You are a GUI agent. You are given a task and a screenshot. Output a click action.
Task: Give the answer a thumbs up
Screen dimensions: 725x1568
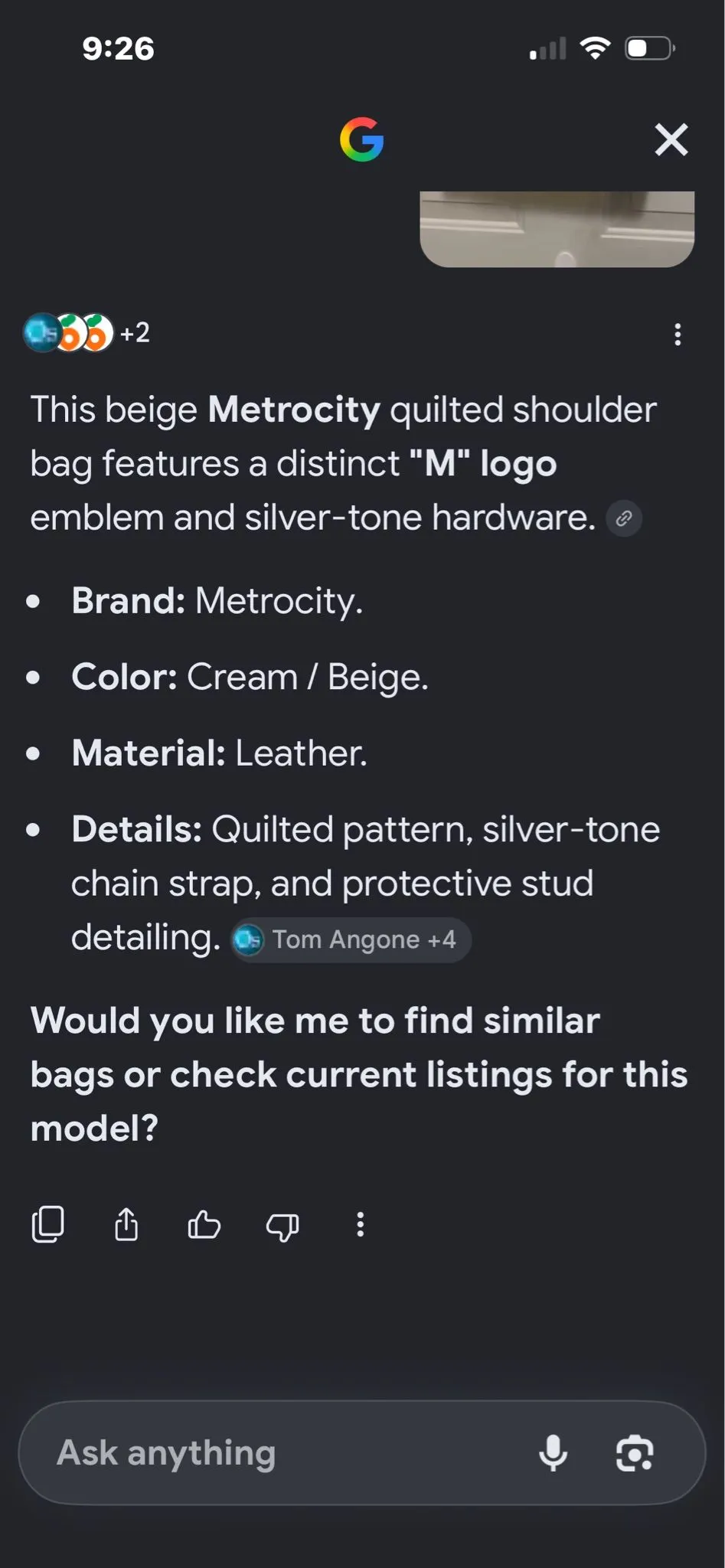point(204,1224)
